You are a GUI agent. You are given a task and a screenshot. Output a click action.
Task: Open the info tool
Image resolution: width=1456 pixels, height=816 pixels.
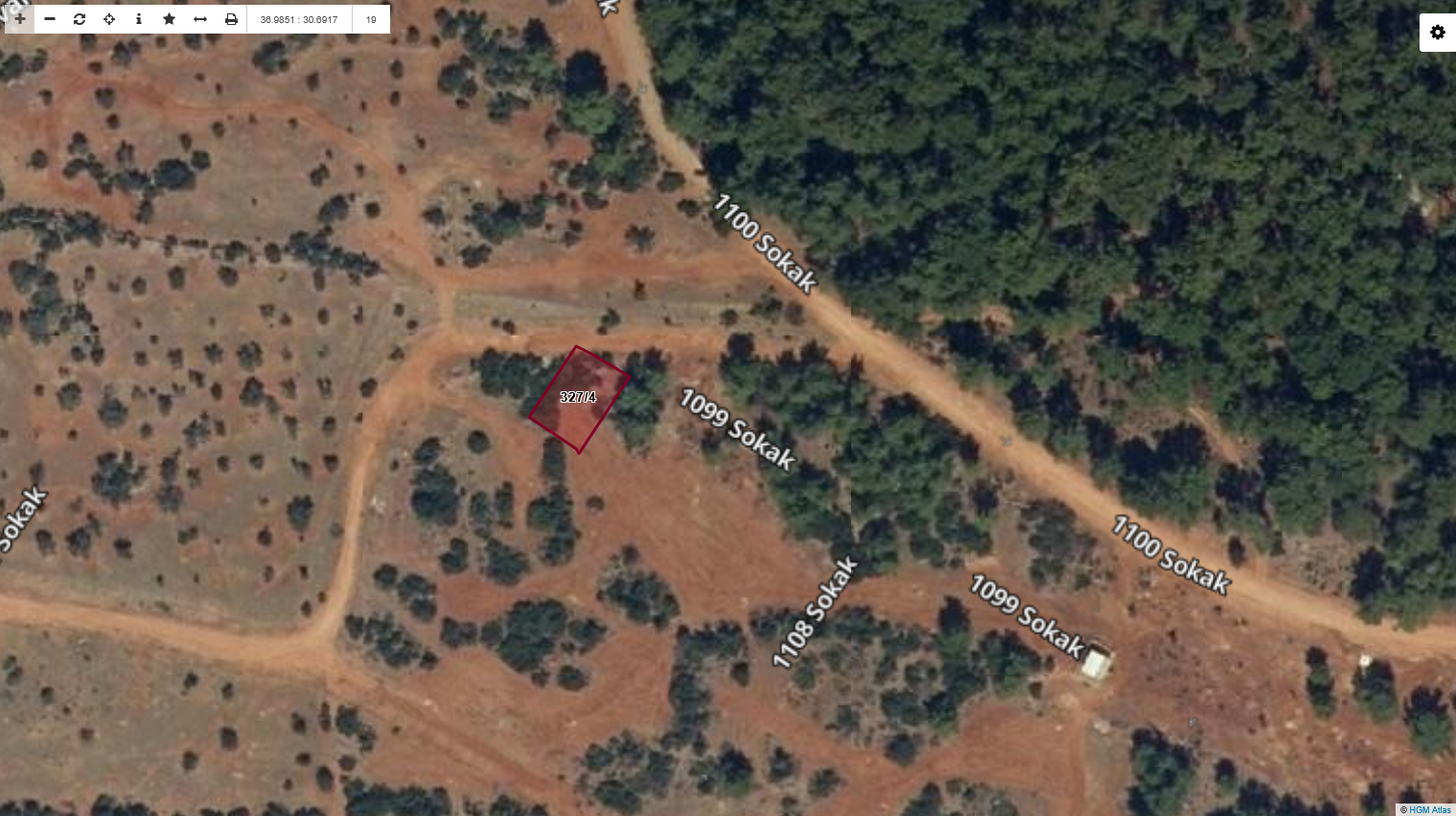point(139,19)
